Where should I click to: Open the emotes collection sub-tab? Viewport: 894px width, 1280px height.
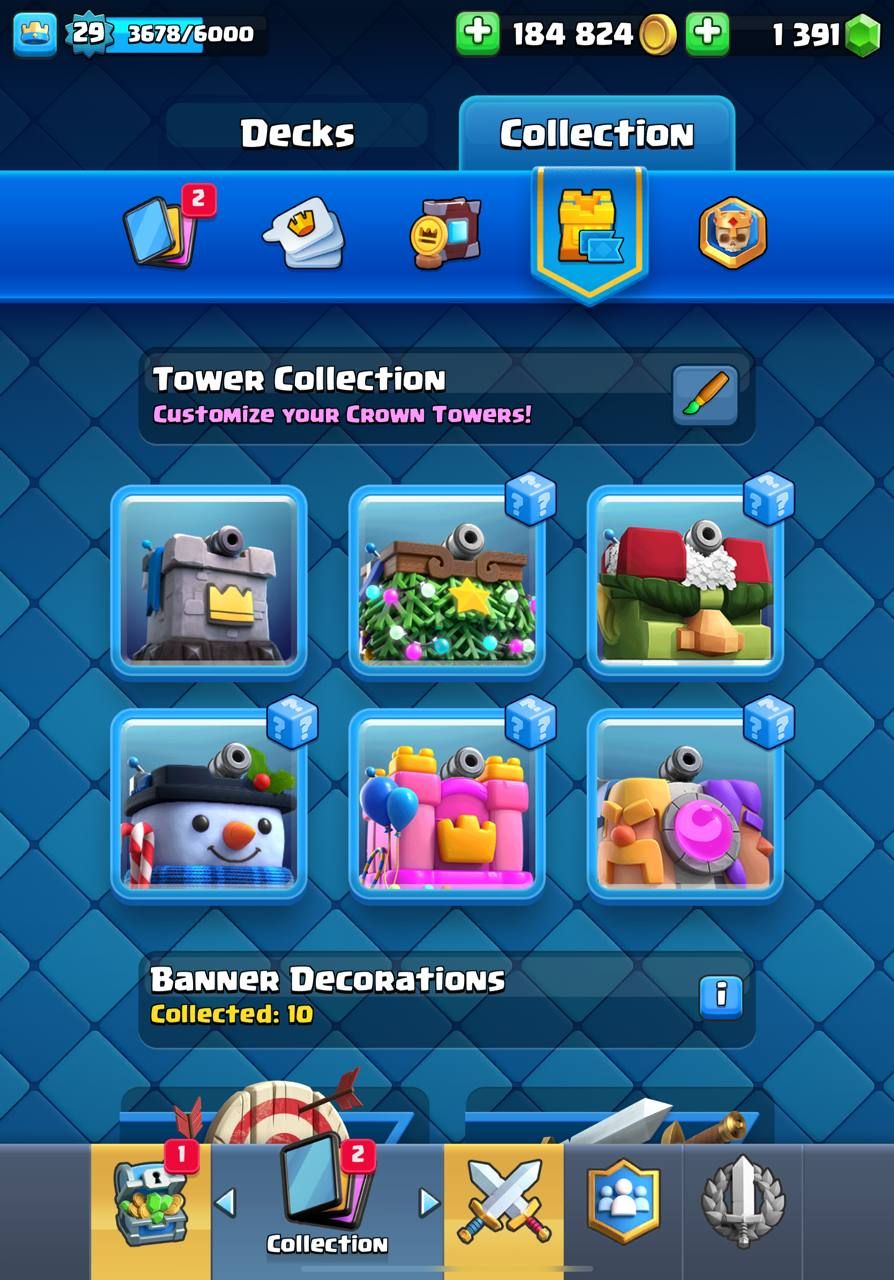pos(304,234)
